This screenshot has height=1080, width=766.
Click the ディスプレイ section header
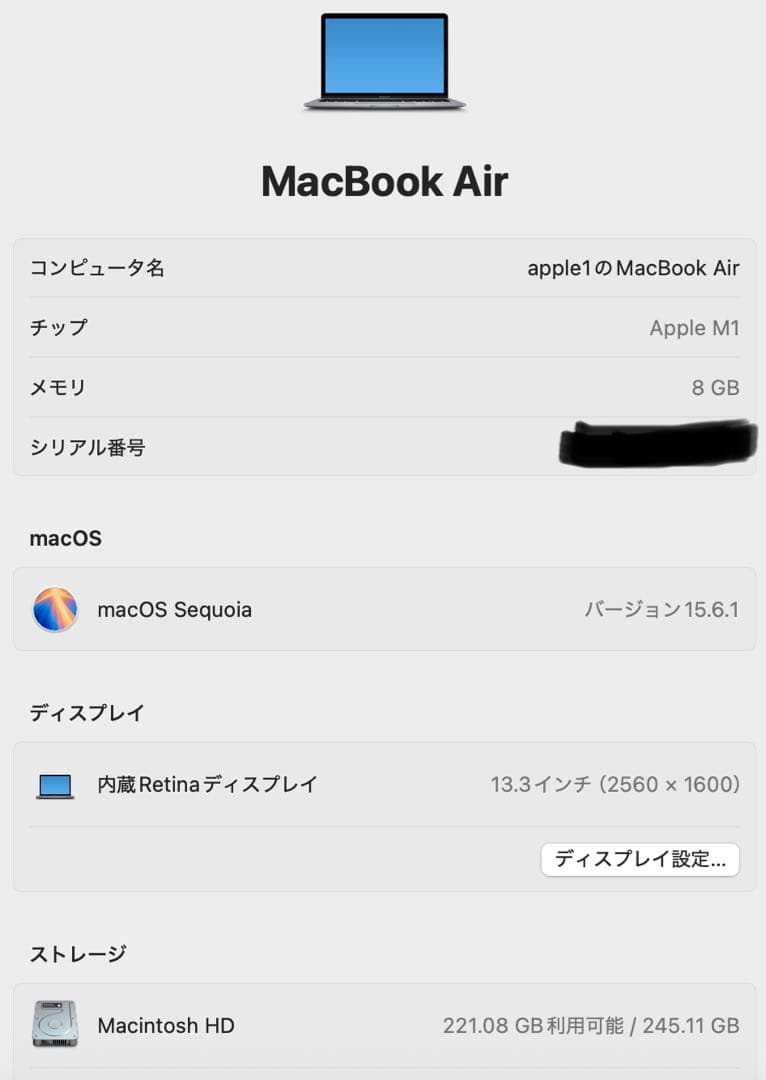click(85, 712)
